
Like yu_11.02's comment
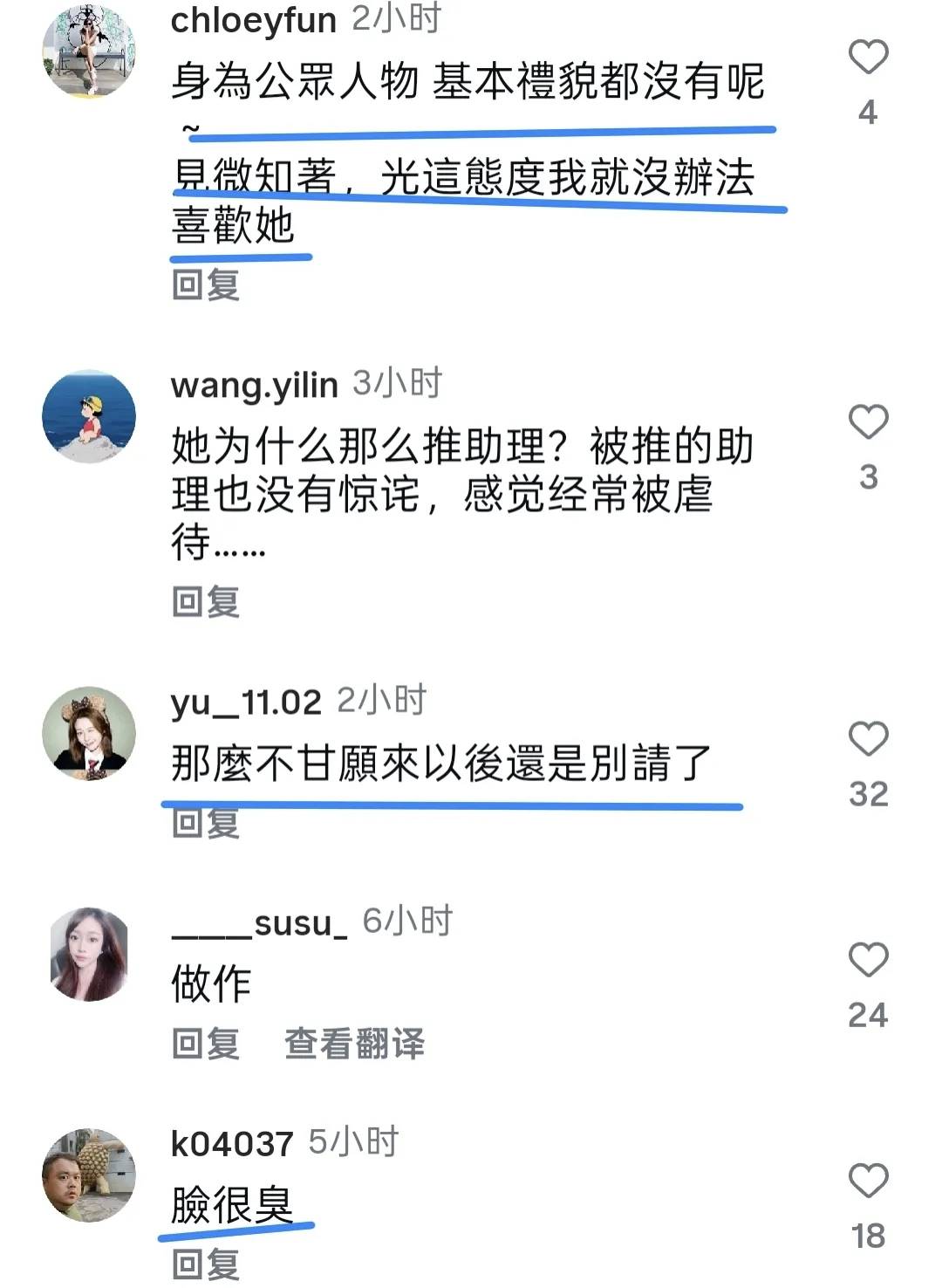[868, 739]
